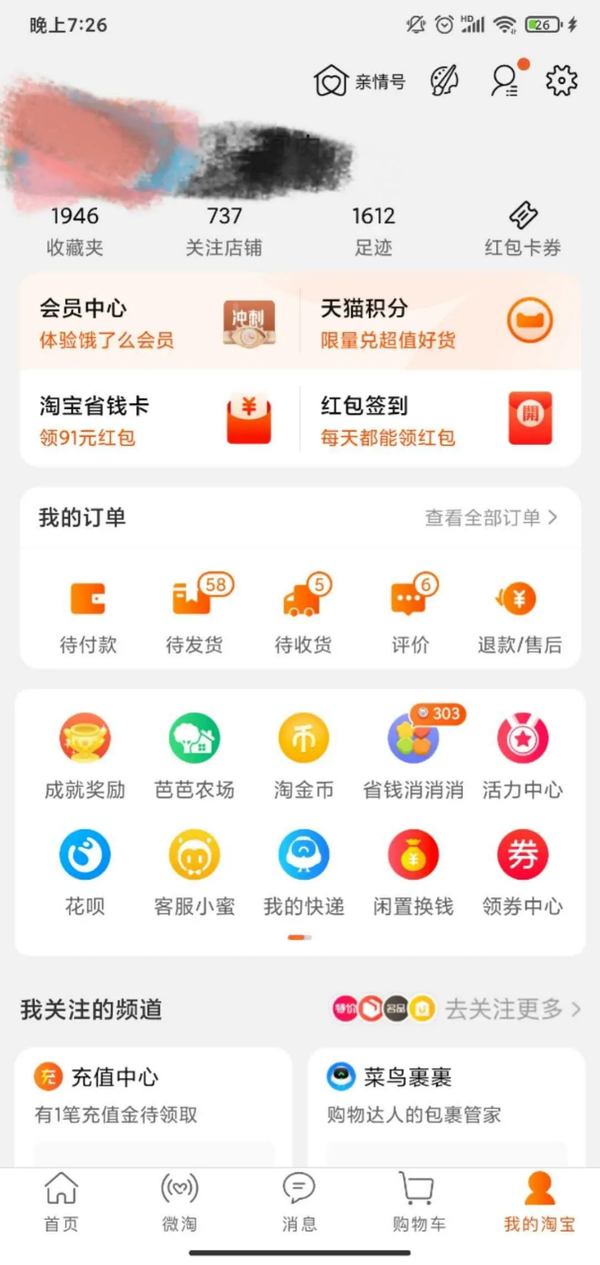Open 淘金币 gold coins

point(303,756)
